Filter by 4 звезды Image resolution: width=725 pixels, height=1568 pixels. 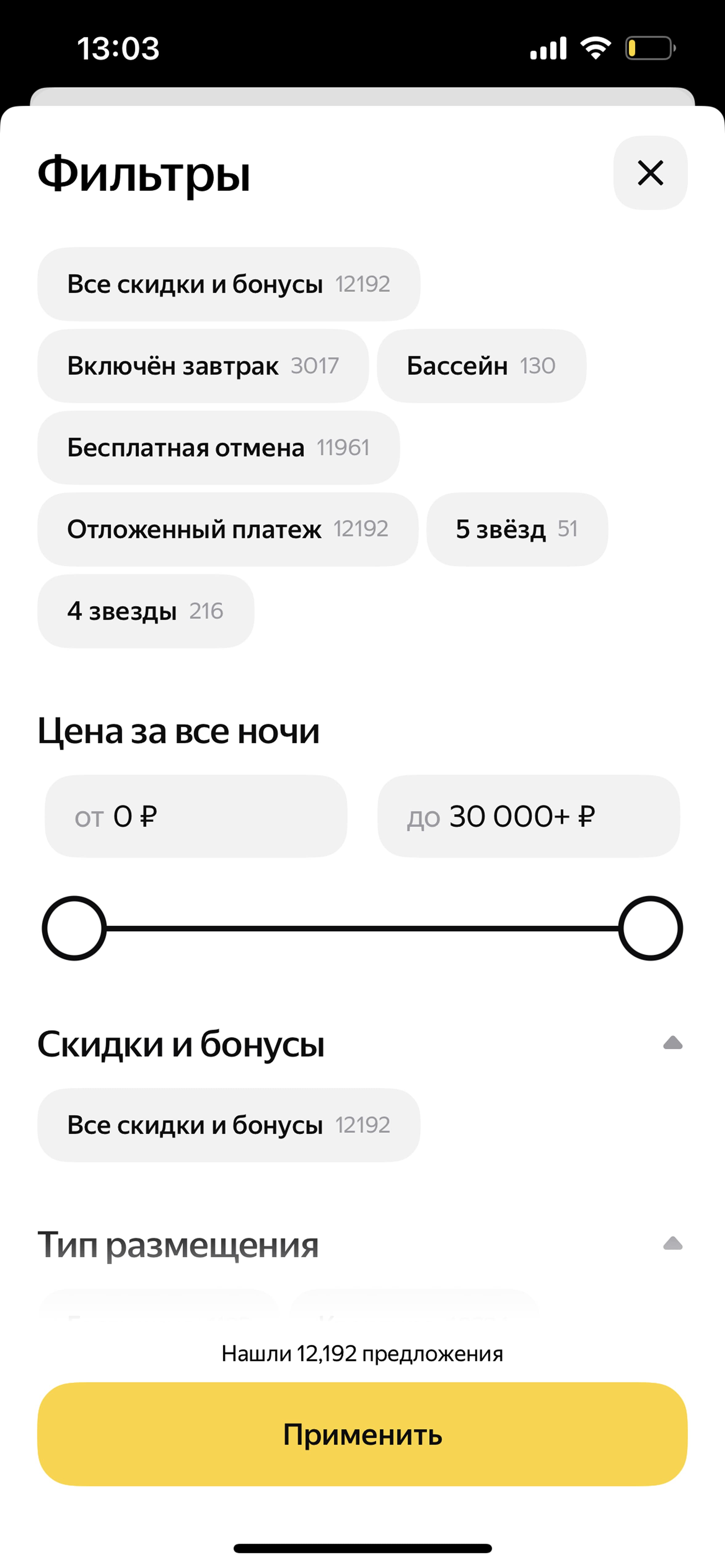tap(145, 611)
